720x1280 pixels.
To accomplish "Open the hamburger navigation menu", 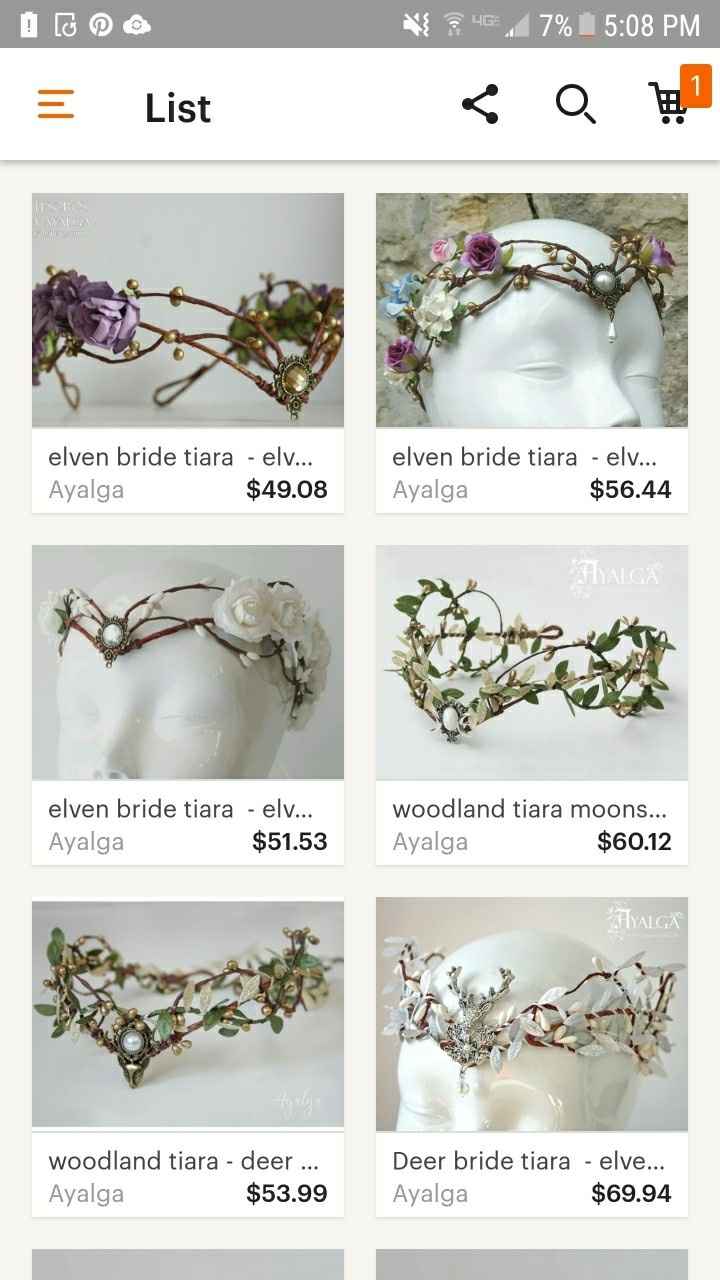I will point(55,104).
